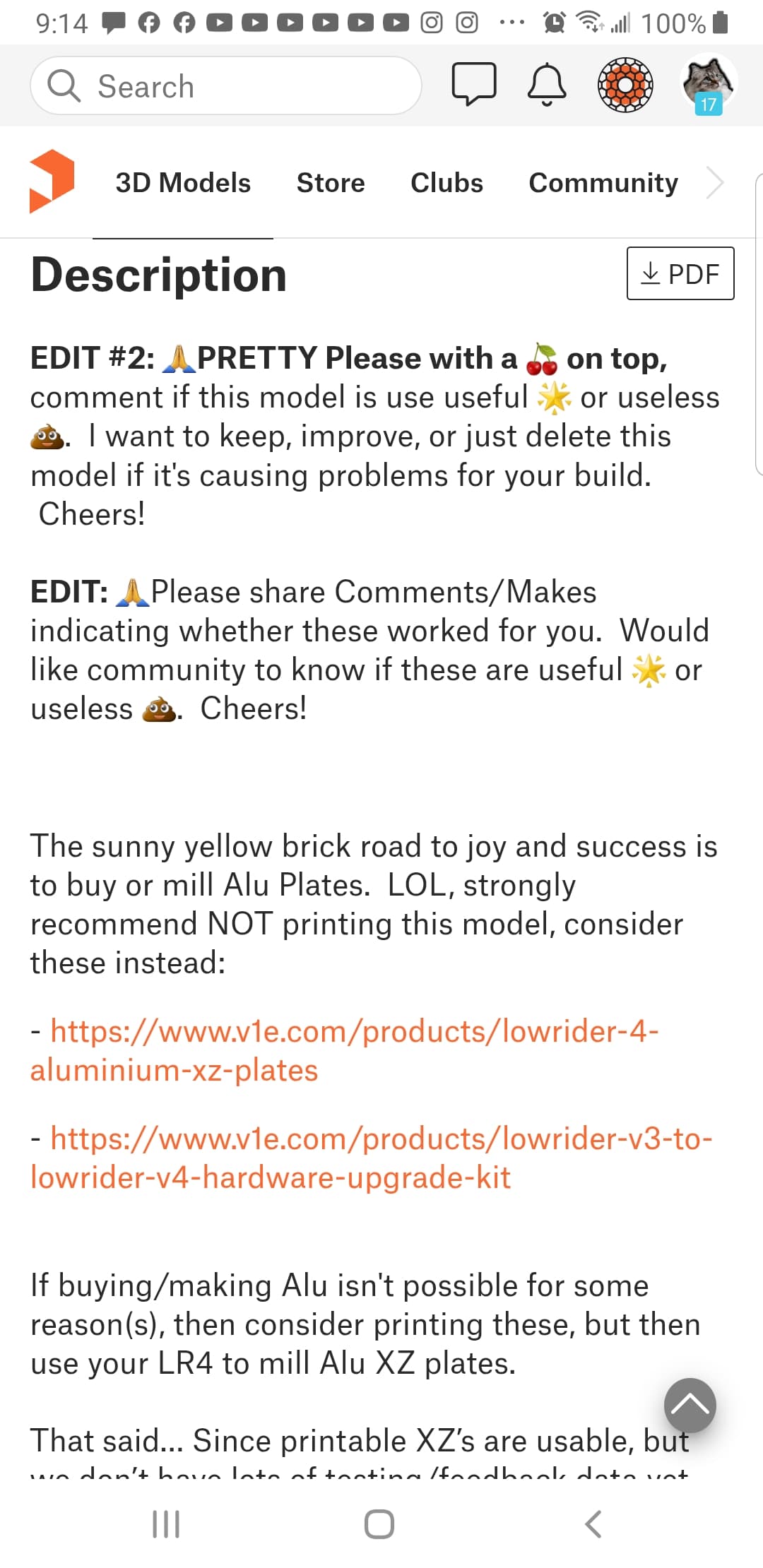763x1568 pixels.
Task: Open the orange hexagon badge icon
Action: click(x=625, y=85)
